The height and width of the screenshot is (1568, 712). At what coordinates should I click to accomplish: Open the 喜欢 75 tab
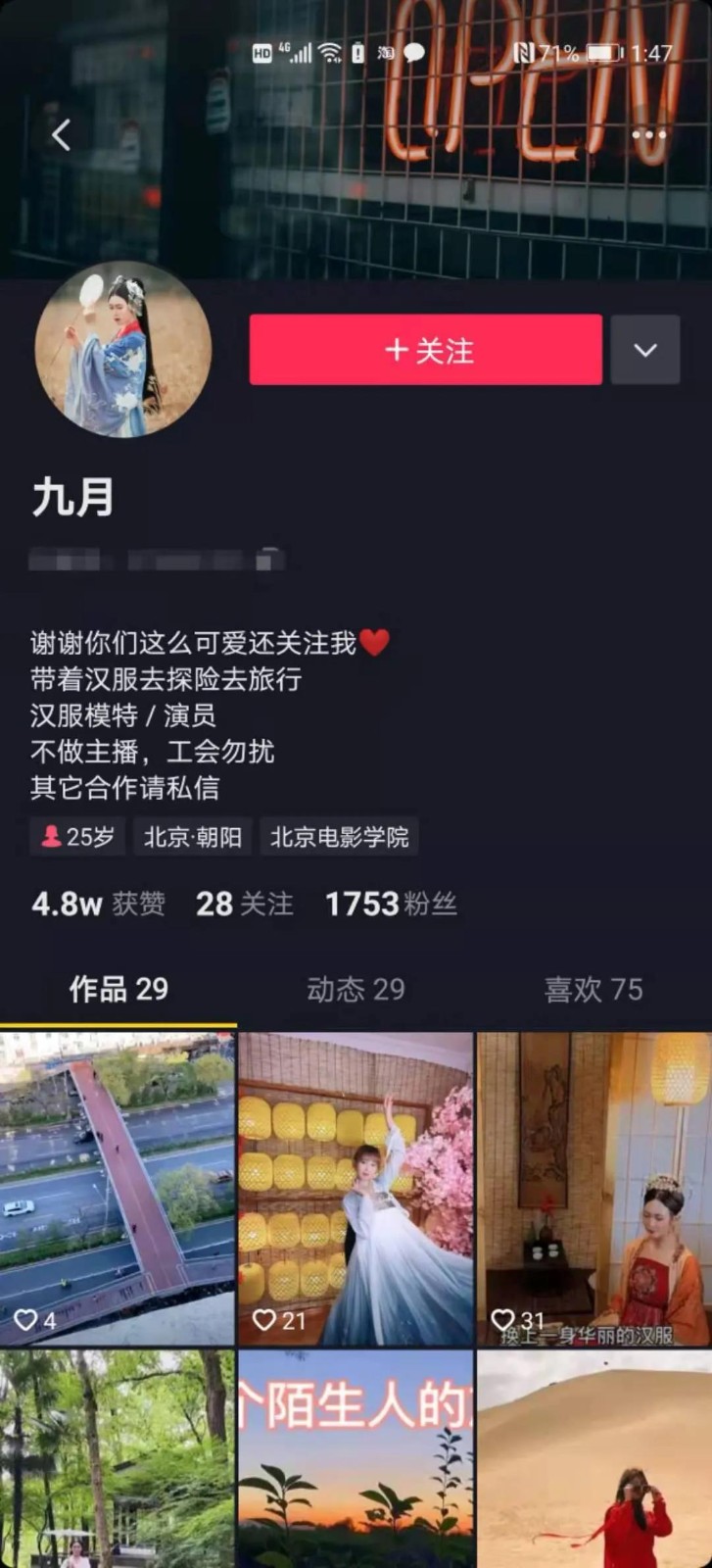pos(593,989)
